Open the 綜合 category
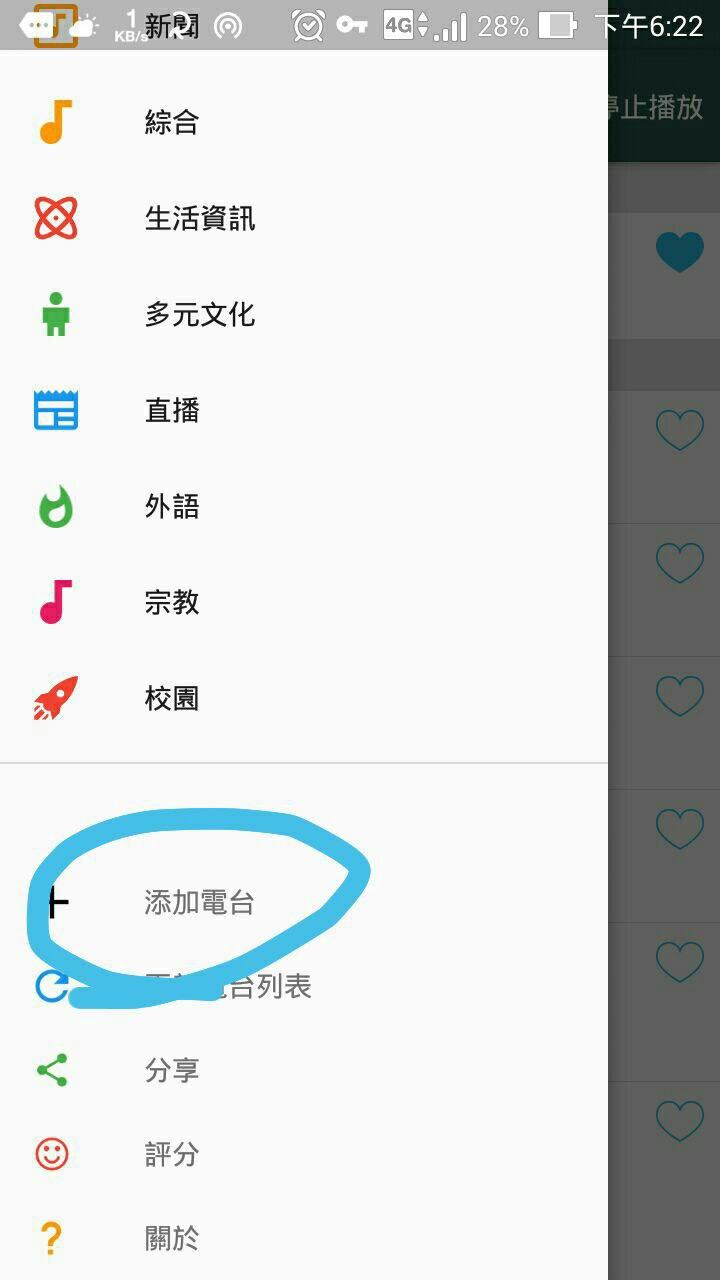This screenshot has width=720, height=1280. pos(304,122)
